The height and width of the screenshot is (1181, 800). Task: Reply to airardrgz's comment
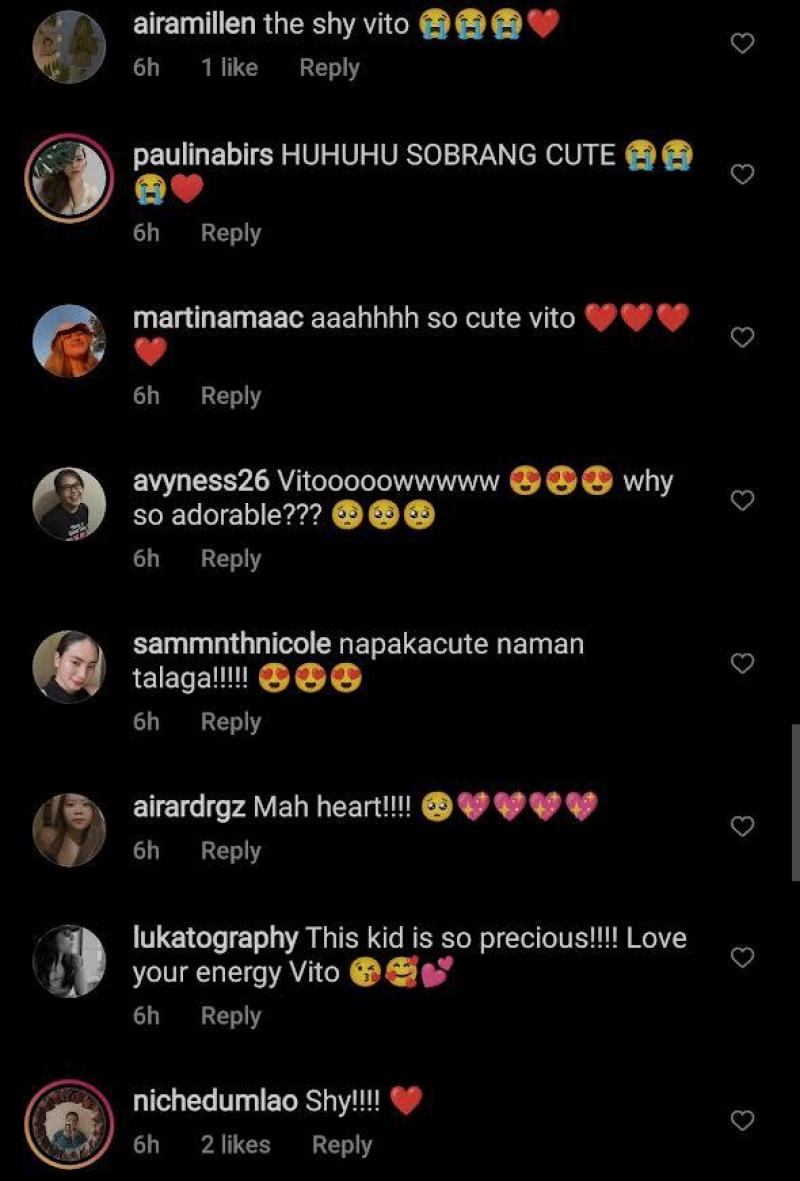[230, 851]
